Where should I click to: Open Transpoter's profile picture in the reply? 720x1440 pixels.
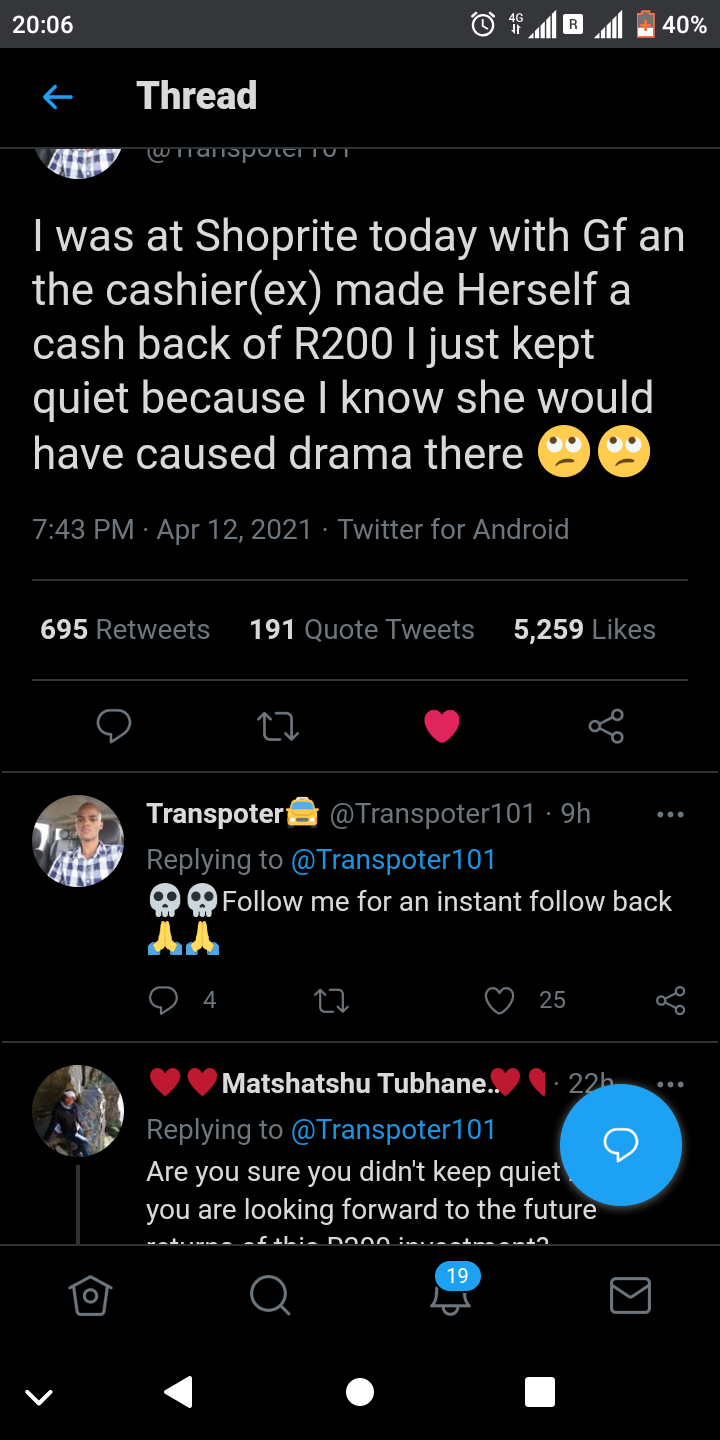click(x=78, y=841)
